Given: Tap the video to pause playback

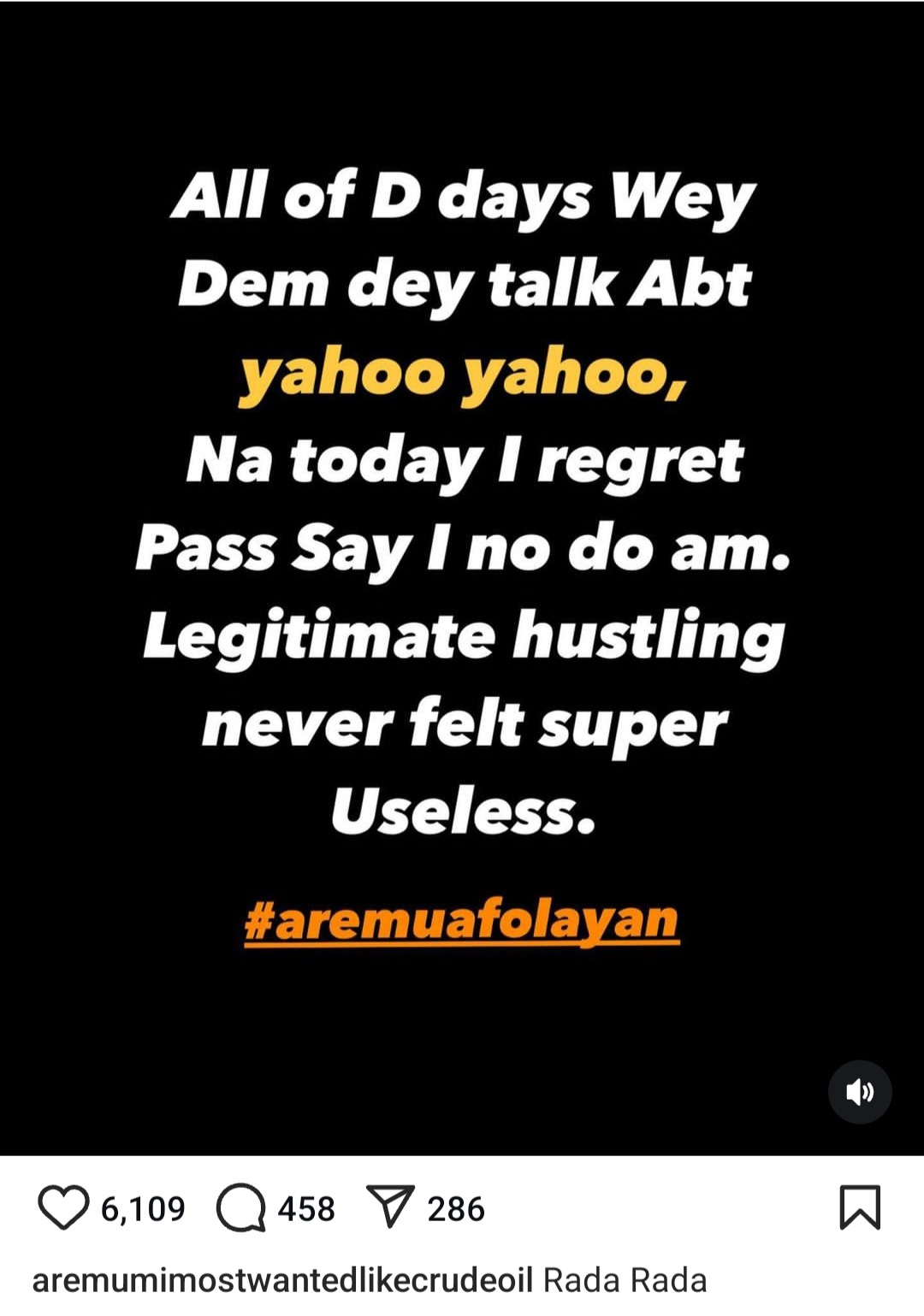Looking at the screenshot, I should coord(462,581).
